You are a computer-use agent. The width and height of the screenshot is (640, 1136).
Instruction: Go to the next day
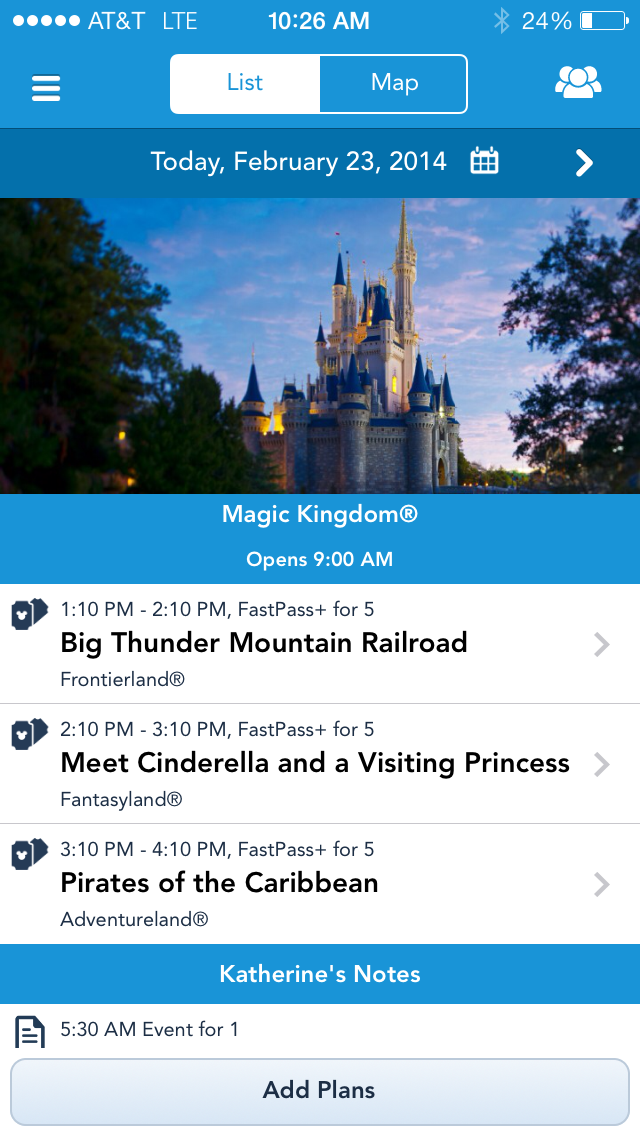click(585, 163)
